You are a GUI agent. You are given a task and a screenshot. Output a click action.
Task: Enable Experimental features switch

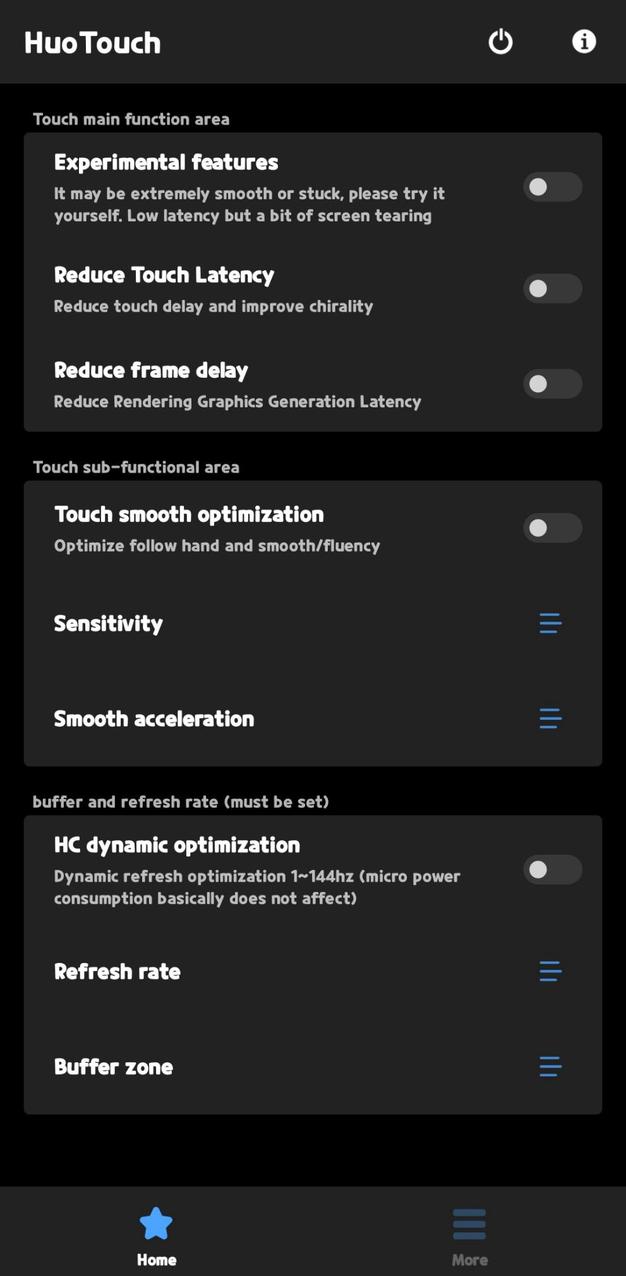pyautogui.click(x=552, y=187)
